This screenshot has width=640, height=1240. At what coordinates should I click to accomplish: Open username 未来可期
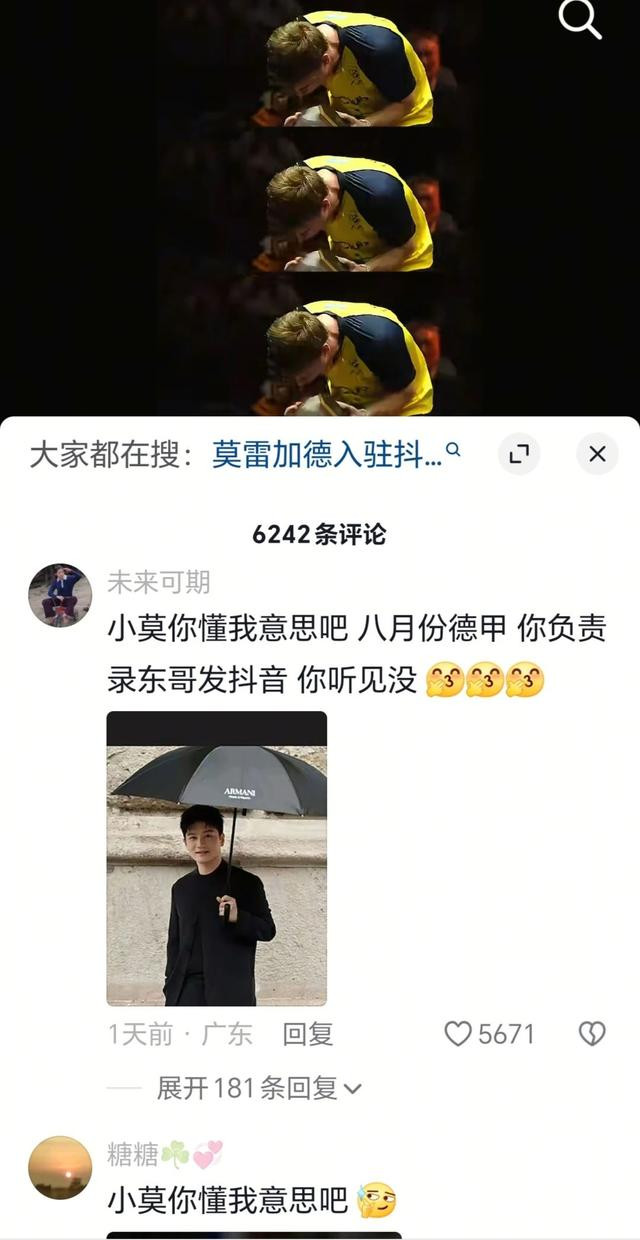(x=159, y=581)
